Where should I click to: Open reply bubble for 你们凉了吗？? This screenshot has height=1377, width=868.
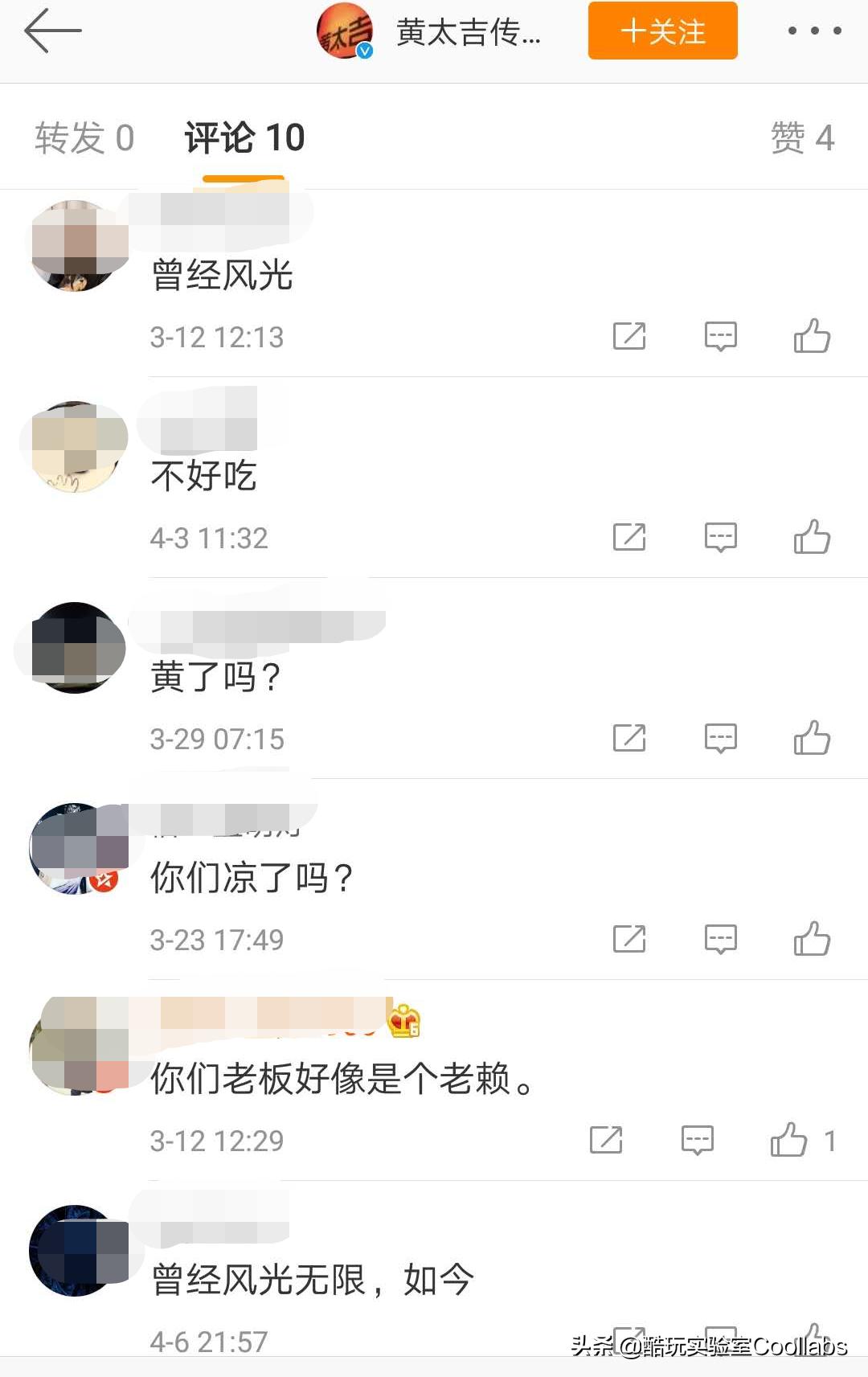(x=719, y=937)
